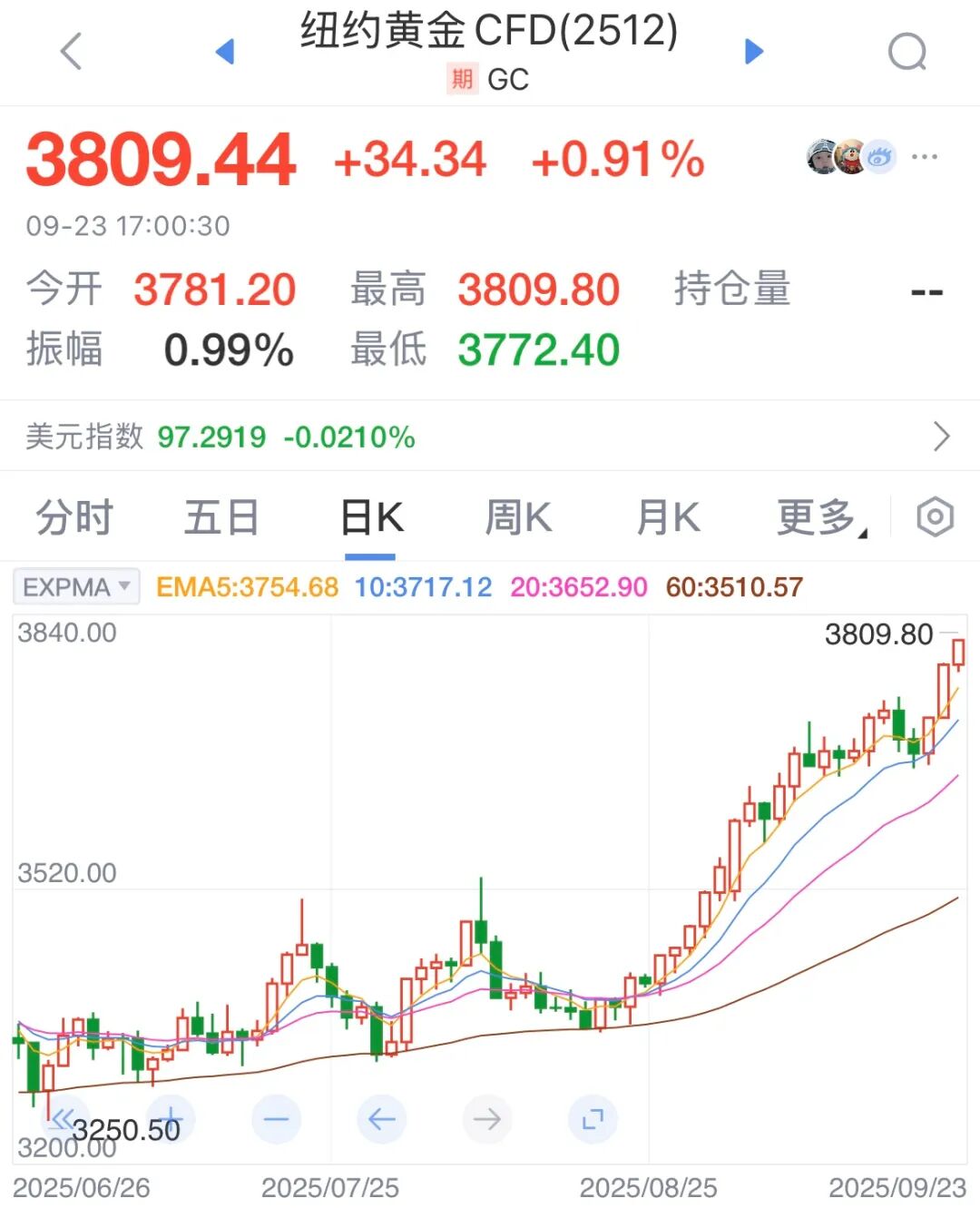This screenshot has height=1208, width=980.
Task: Go to next instrument with right blue arrow
Action: tap(753, 52)
